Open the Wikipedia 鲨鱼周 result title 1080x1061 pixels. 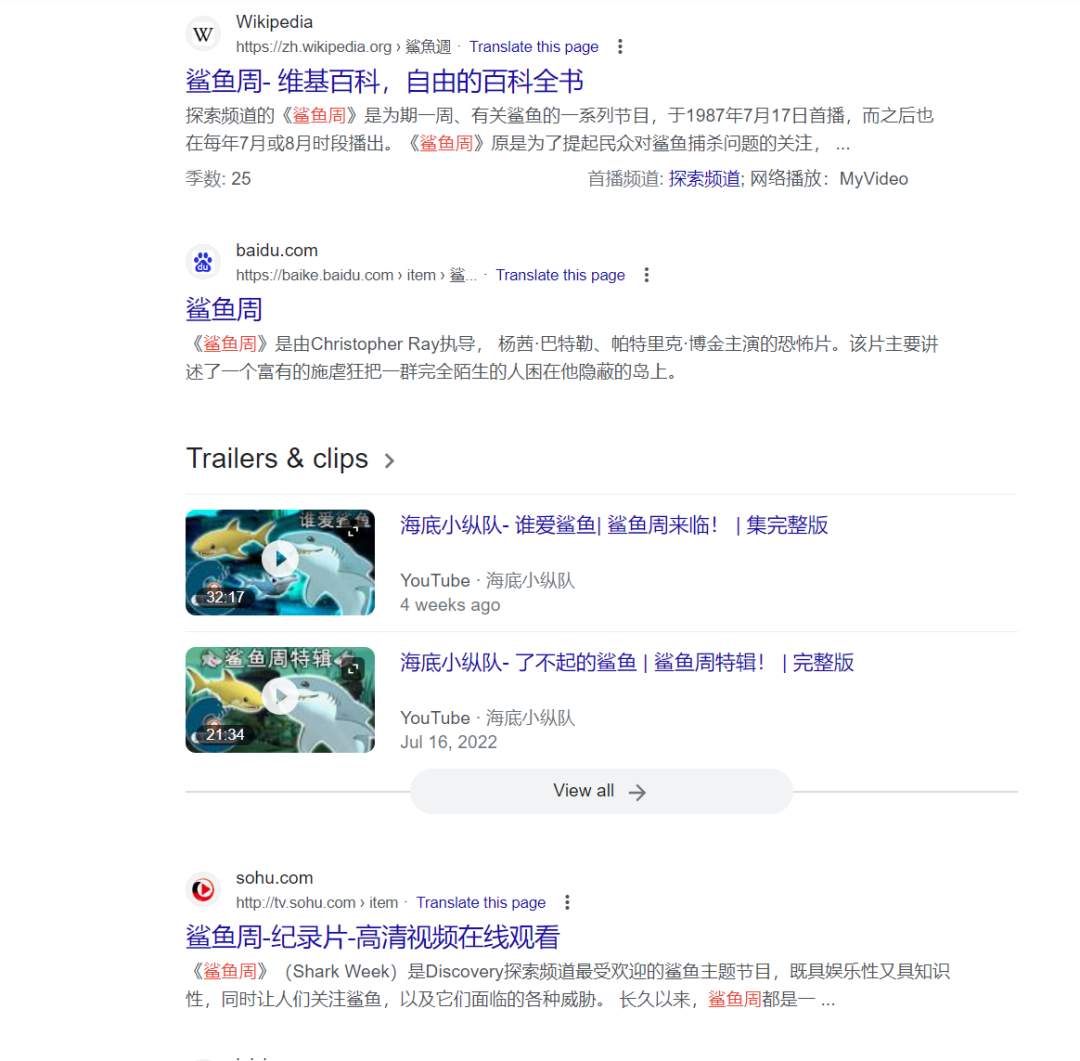(x=384, y=81)
